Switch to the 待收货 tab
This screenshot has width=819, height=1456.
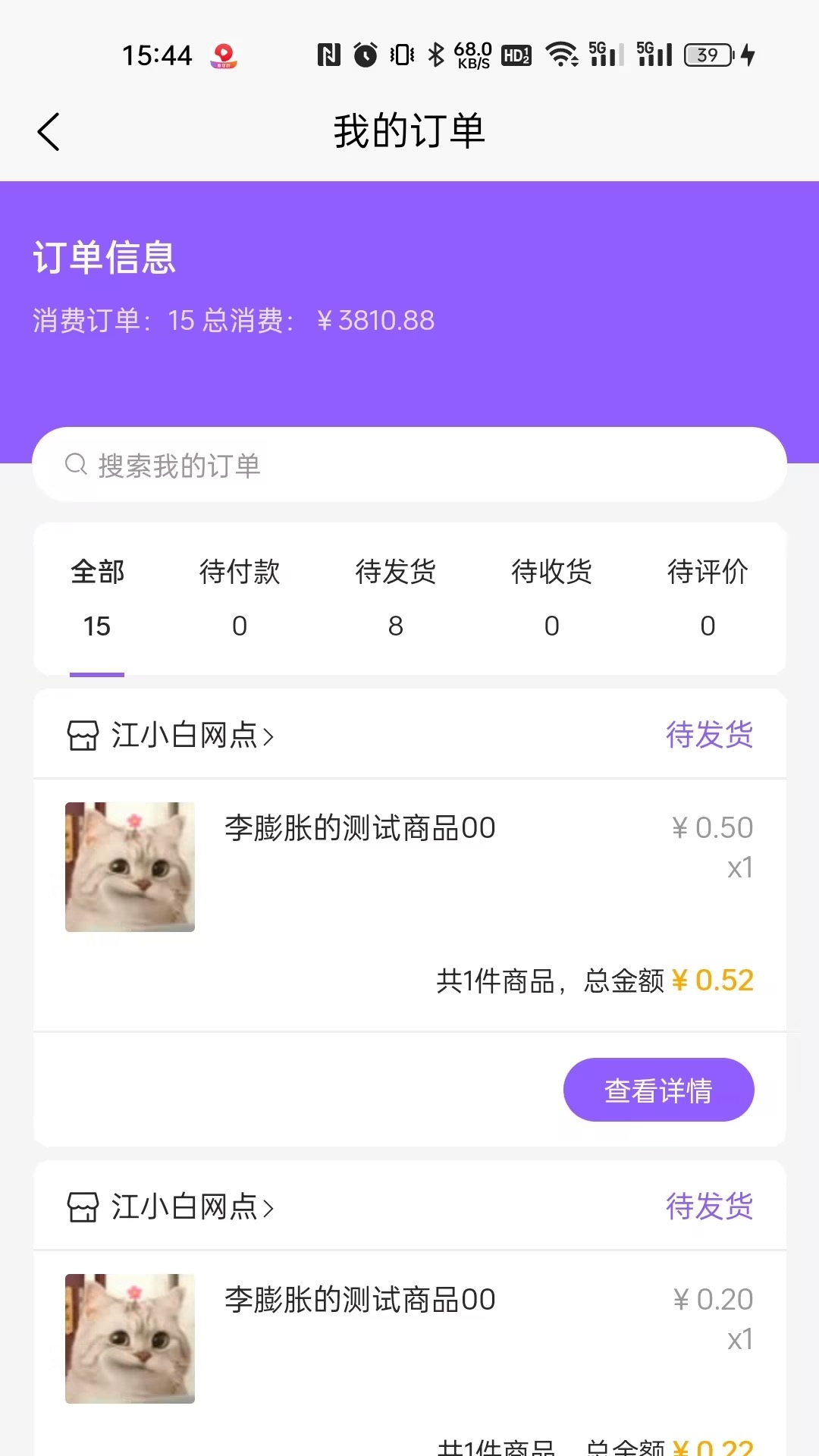click(x=551, y=598)
